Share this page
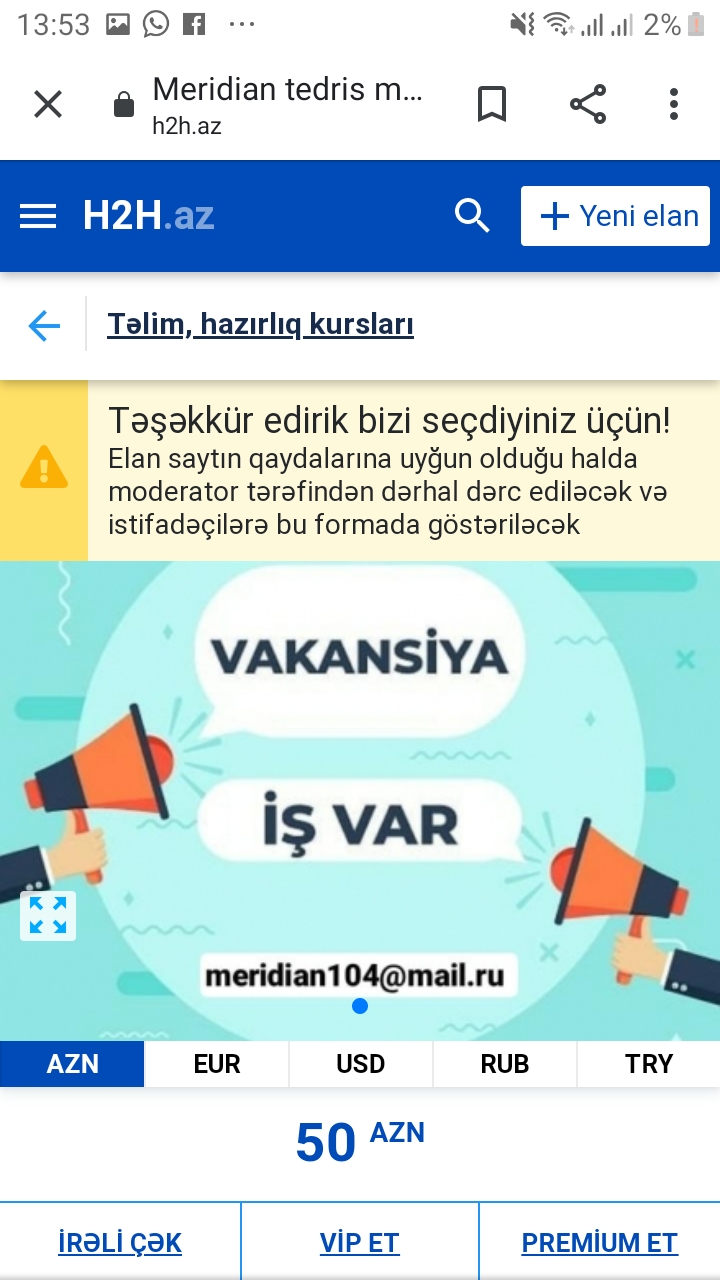The image size is (720, 1280). coord(588,104)
